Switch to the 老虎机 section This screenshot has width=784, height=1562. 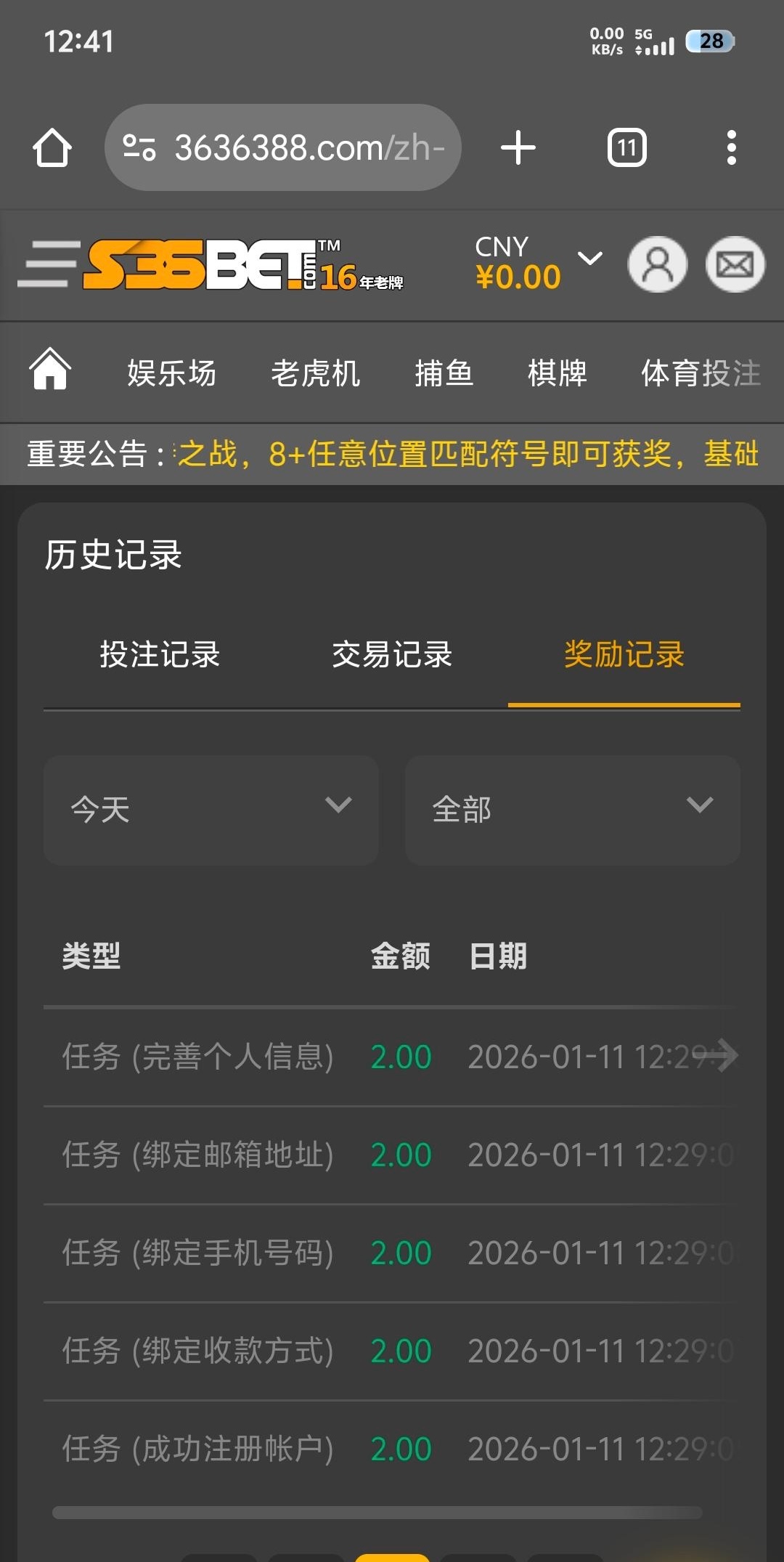(x=315, y=373)
